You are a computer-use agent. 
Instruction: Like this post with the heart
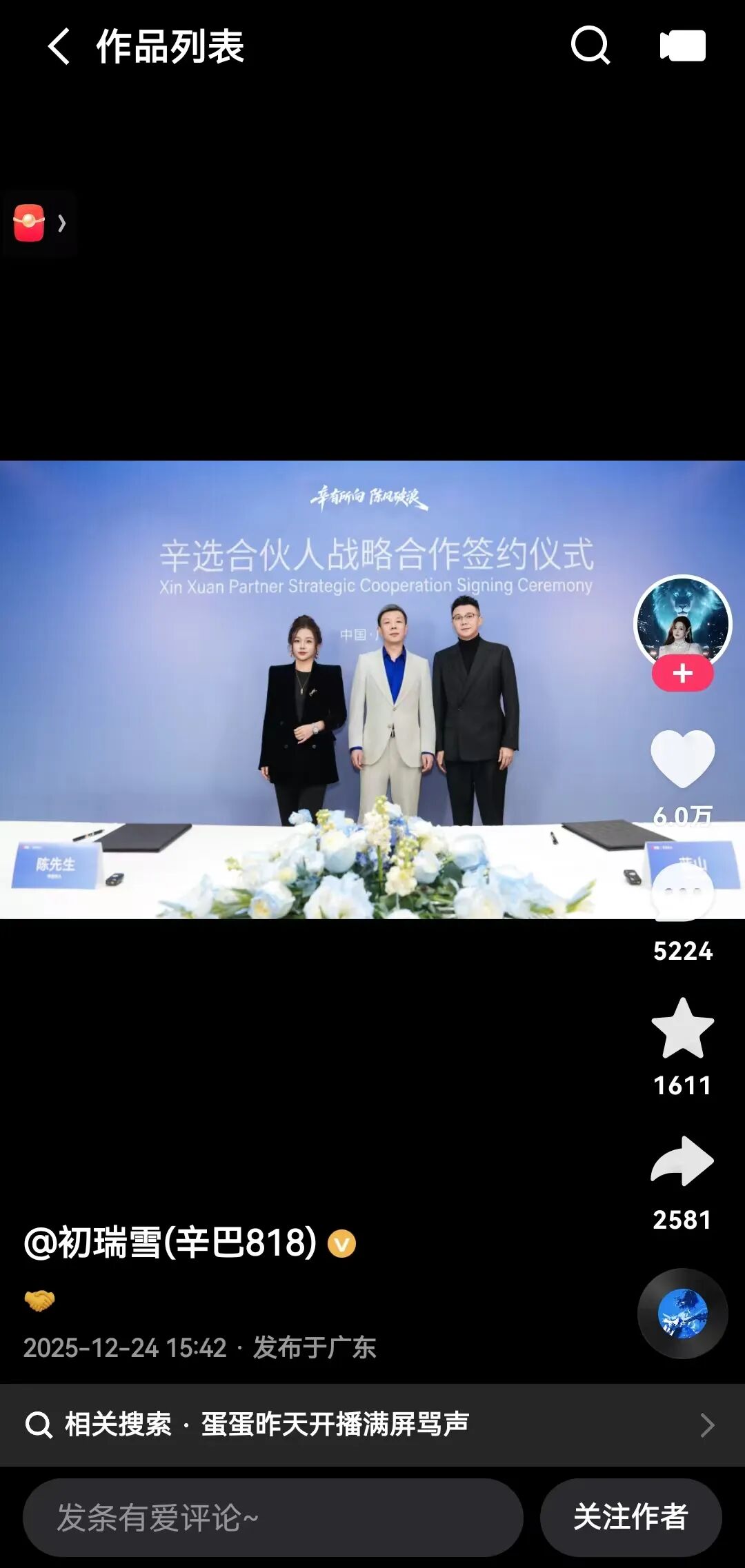[682, 758]
